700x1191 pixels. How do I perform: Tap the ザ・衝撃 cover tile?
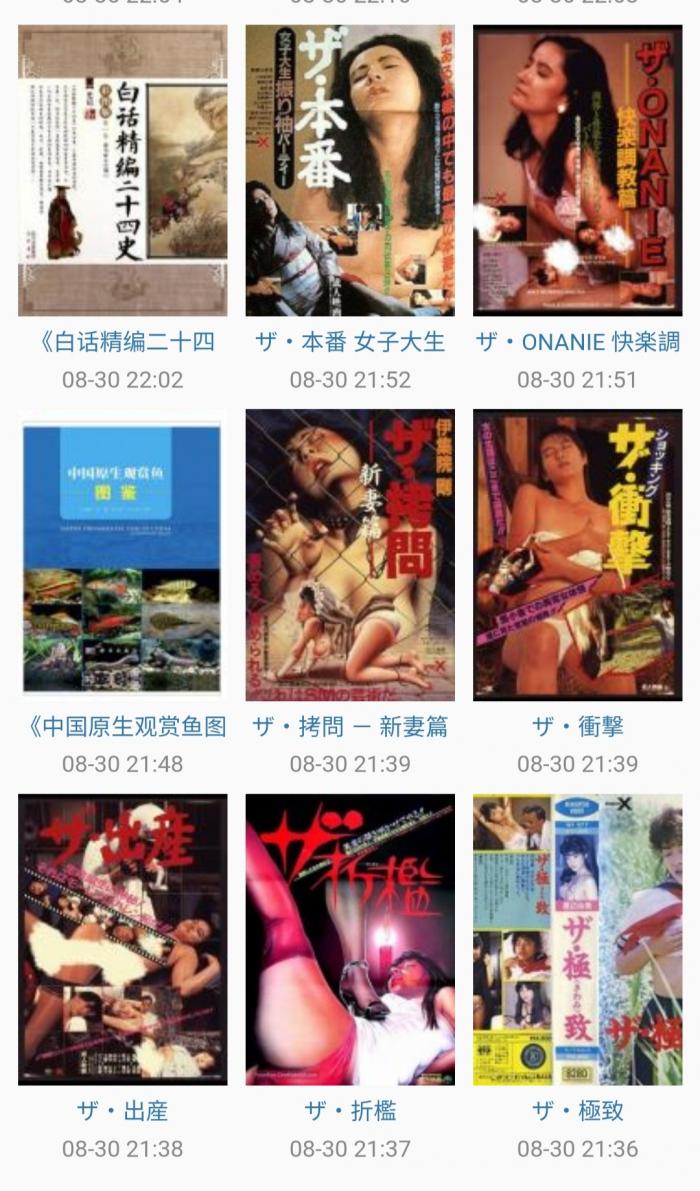578,555
